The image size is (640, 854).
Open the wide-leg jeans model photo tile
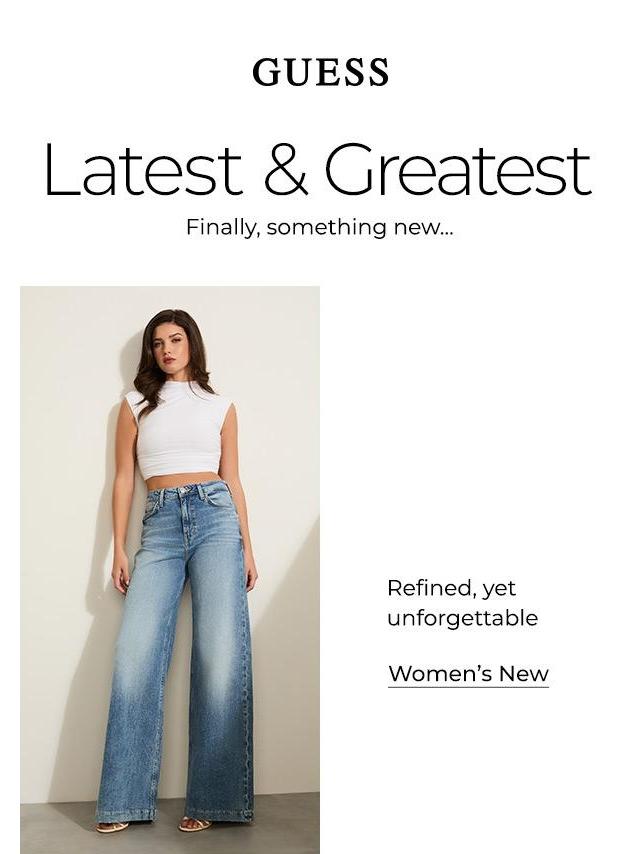tap(170, 570)
